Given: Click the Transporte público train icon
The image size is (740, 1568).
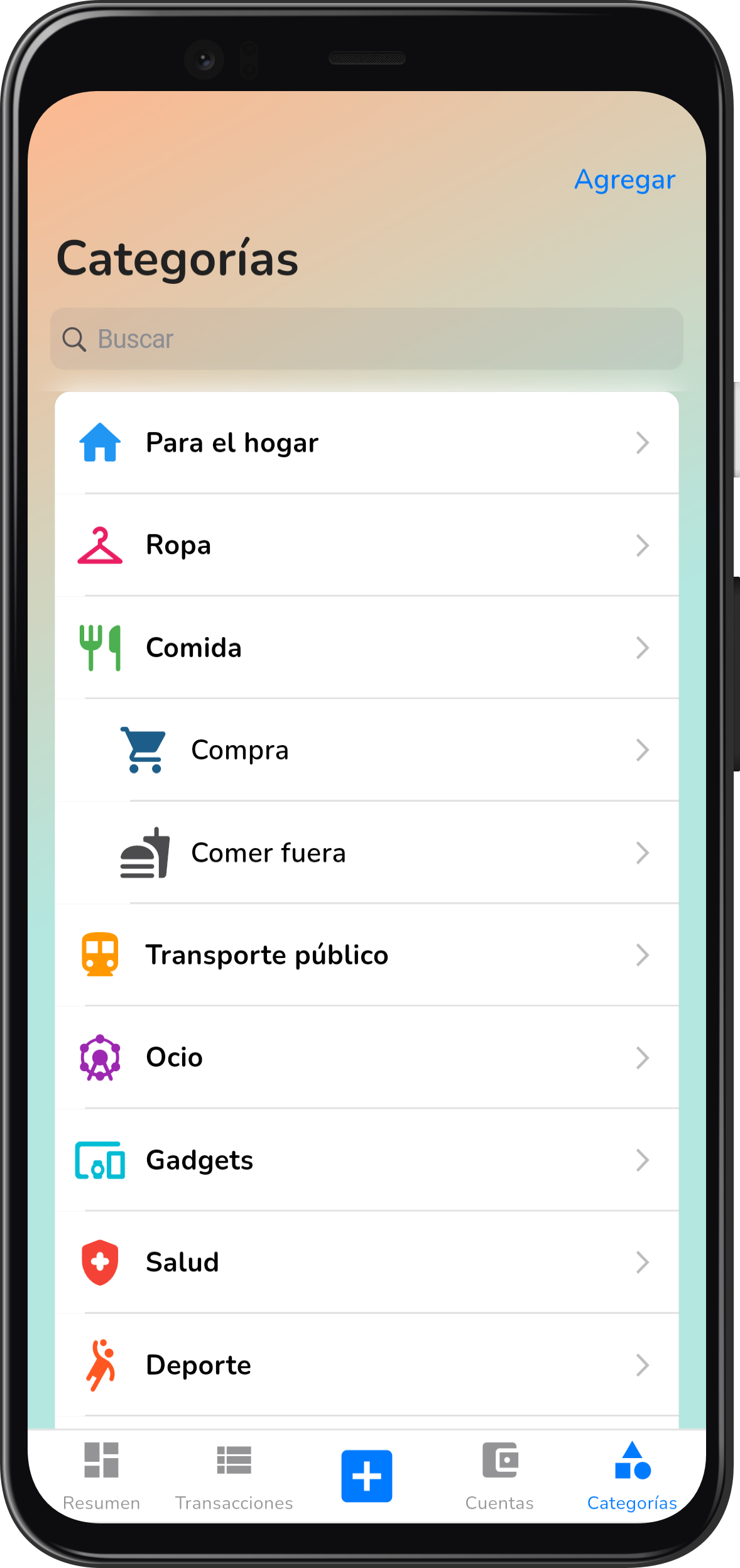Looking at the screenshot, I should tap(101, 955).
